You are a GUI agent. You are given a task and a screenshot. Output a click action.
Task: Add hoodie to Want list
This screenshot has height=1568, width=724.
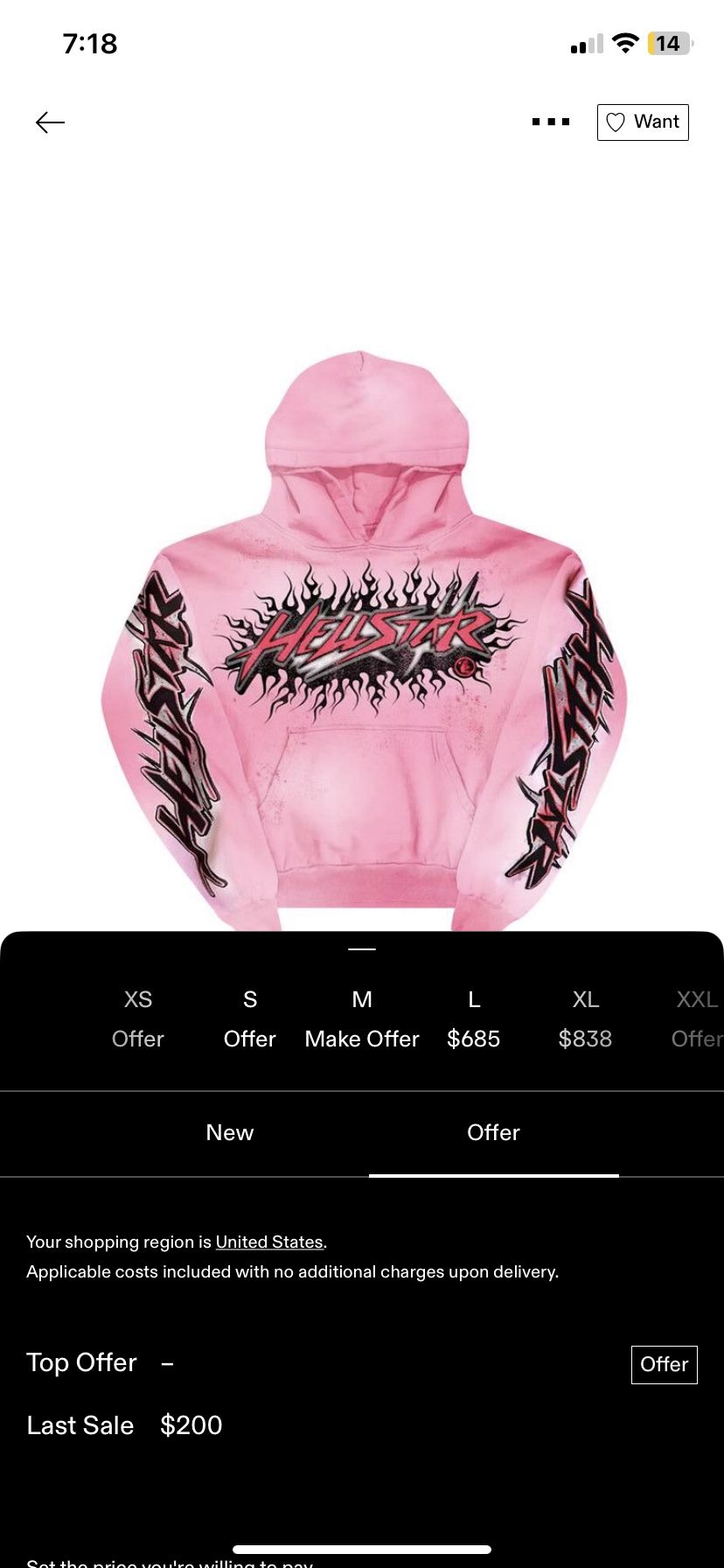643,122
